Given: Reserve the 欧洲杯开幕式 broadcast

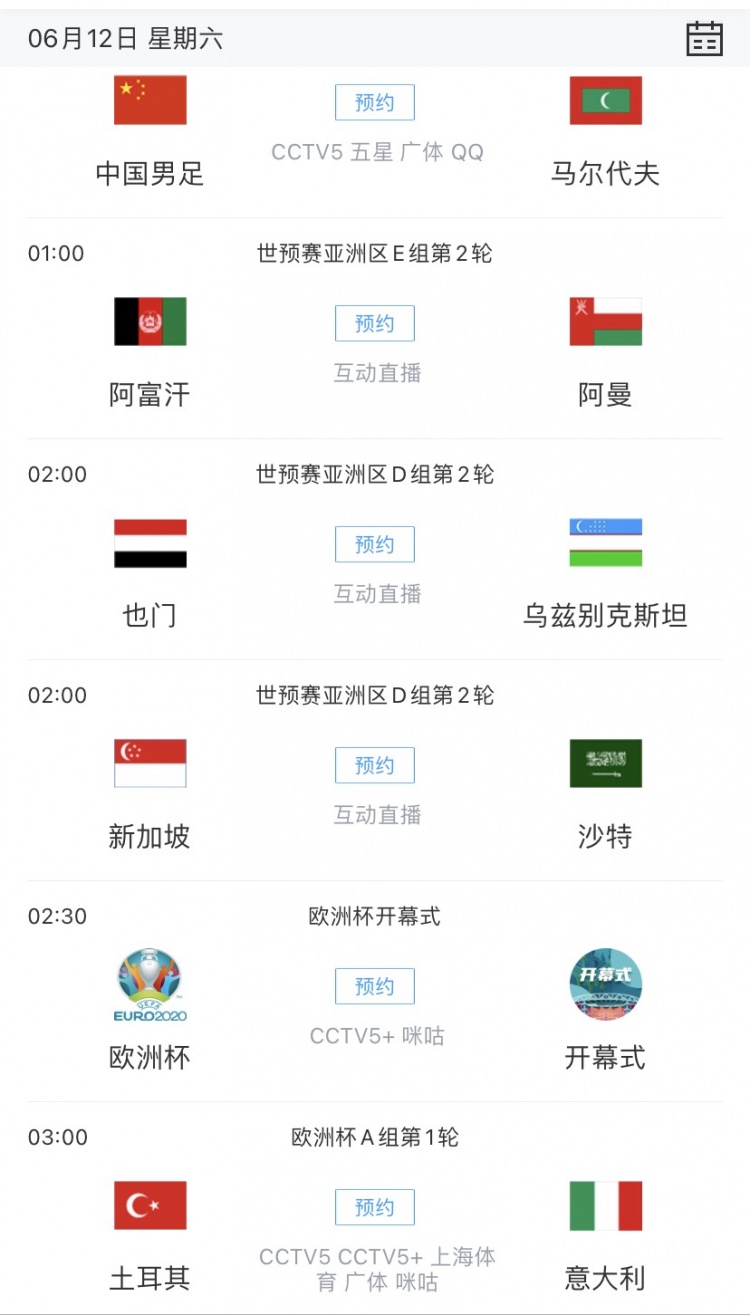Looking at the screenshot, I should click(x=374, y=986).
